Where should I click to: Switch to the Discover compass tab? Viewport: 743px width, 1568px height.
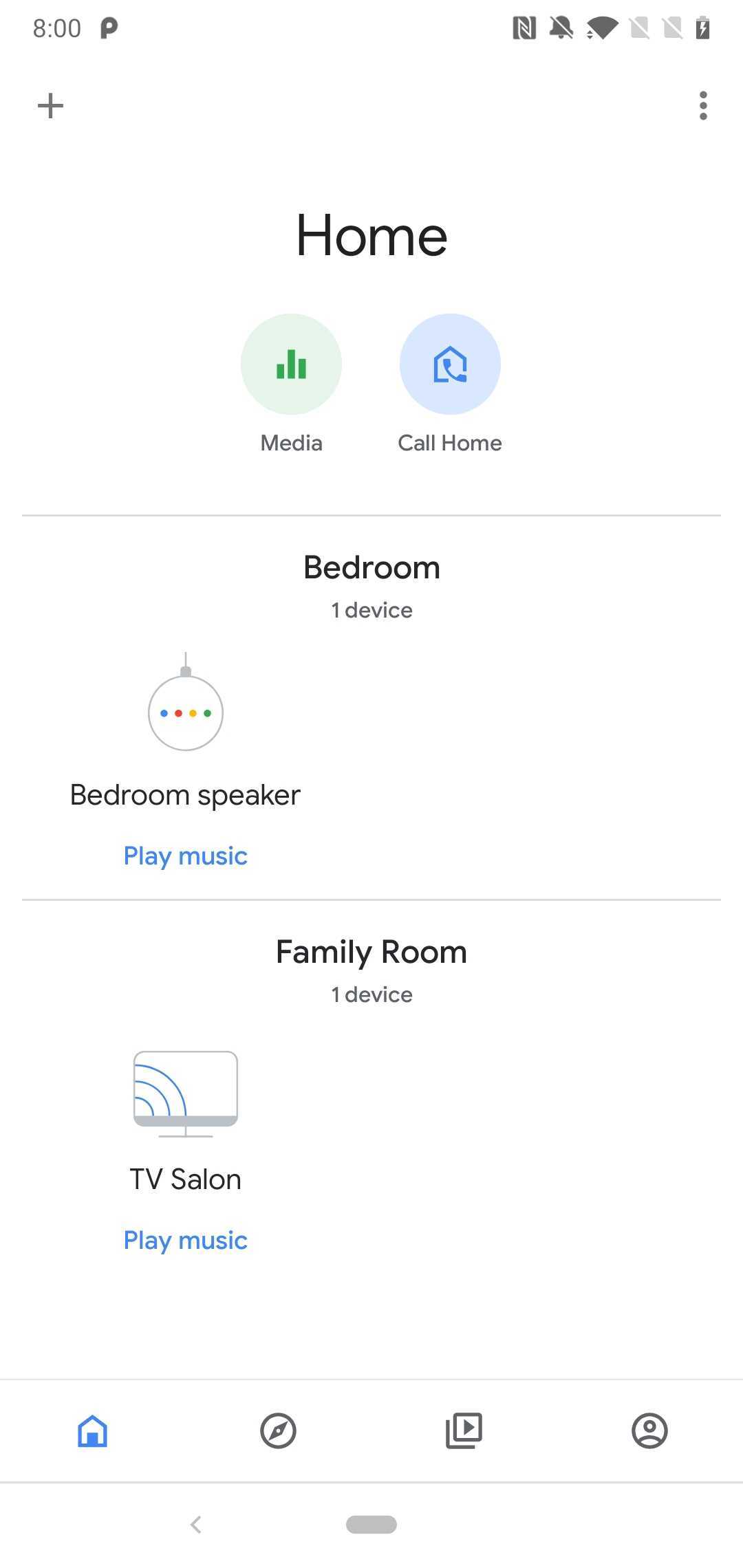[x=278, y=1431]
